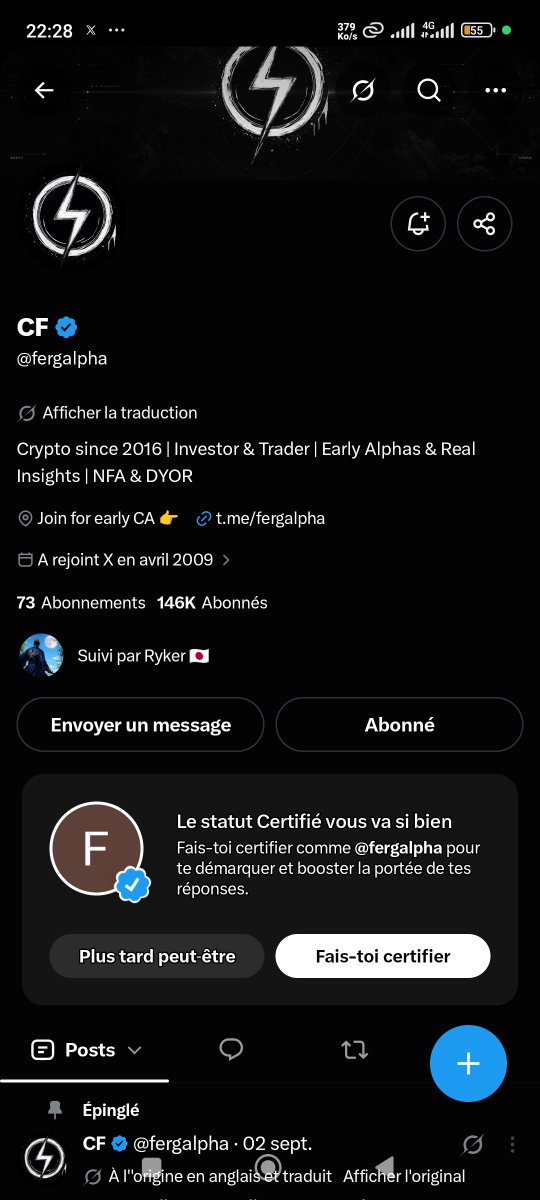Image resolution: width=540 pixels, height=1200 pixels.
Task: Tap Envoyer un message
Action: 141,725
